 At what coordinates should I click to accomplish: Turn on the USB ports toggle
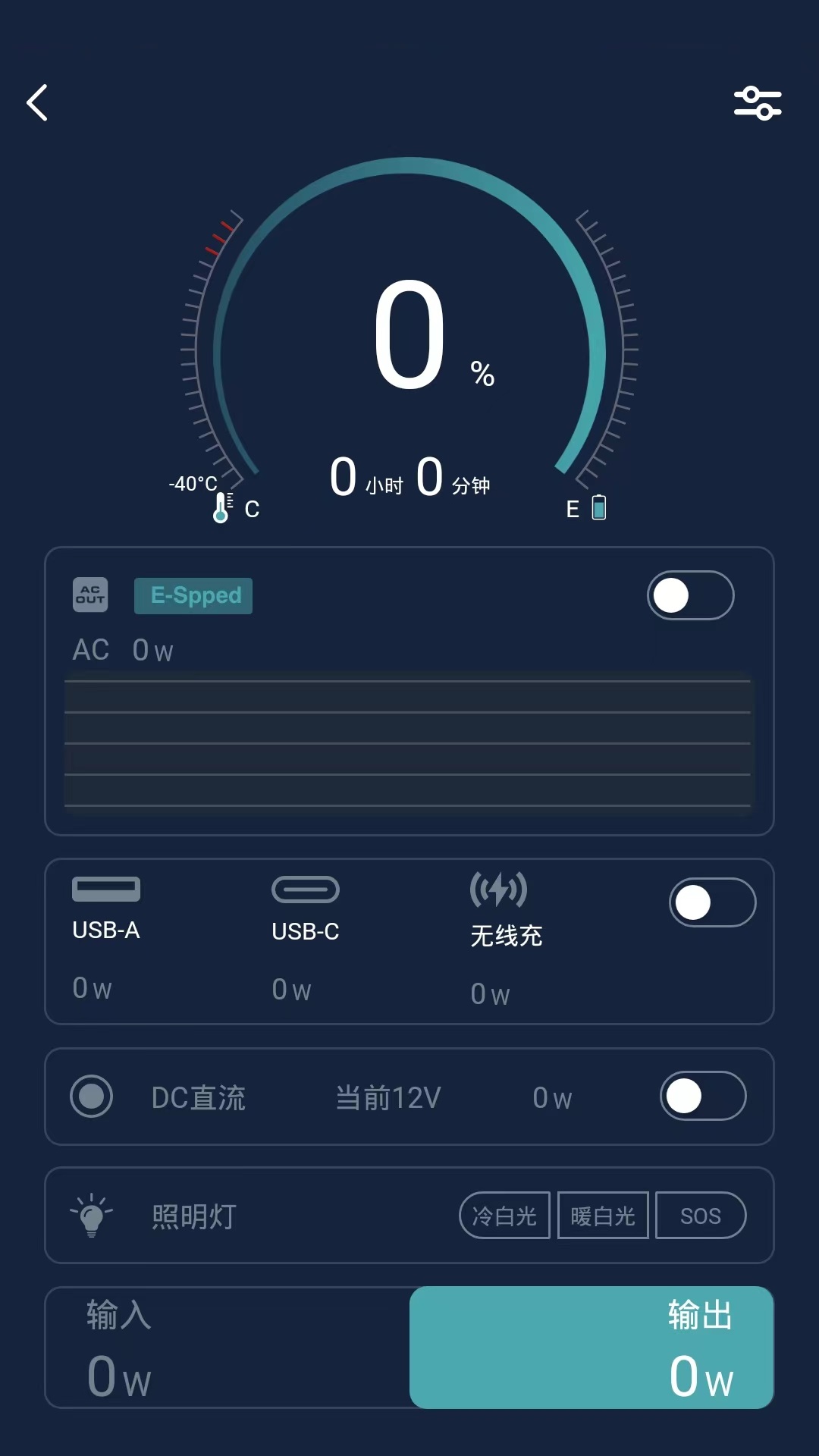[x=711, y=902]
